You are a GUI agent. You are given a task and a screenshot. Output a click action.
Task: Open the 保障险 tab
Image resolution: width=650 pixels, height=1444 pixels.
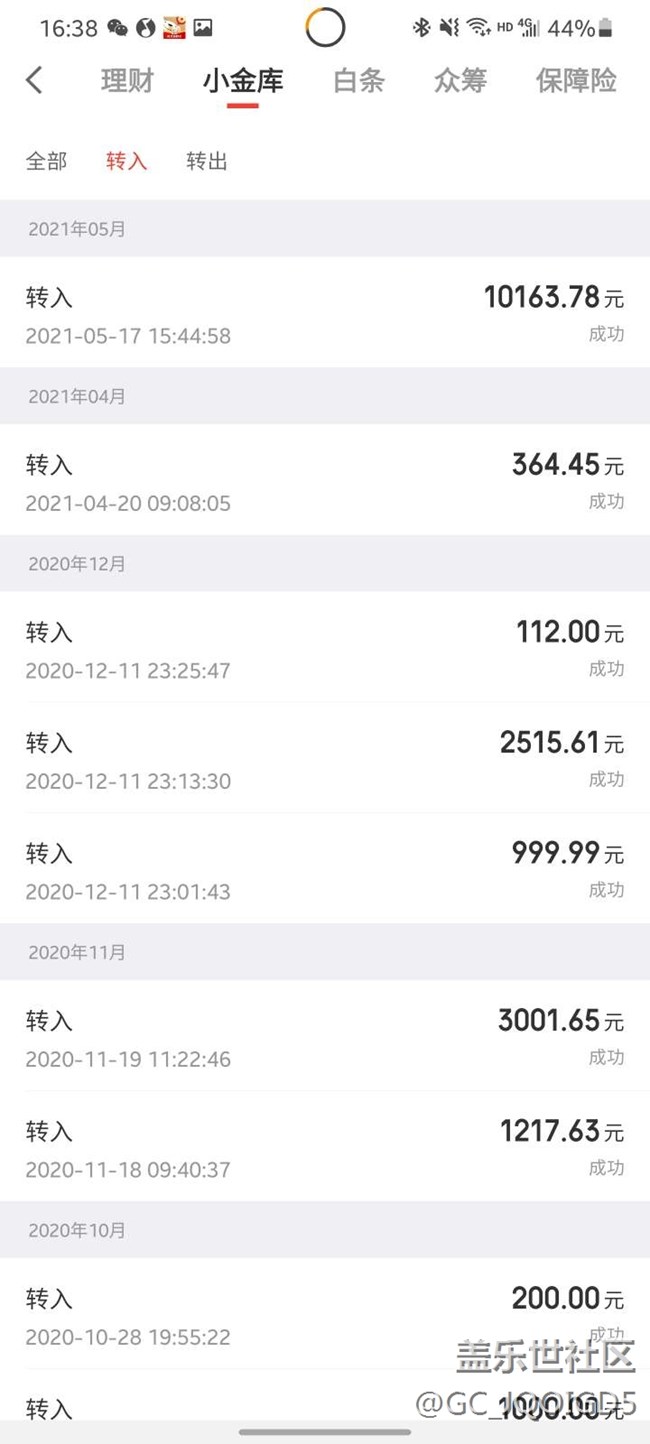(x=576, y=81)
